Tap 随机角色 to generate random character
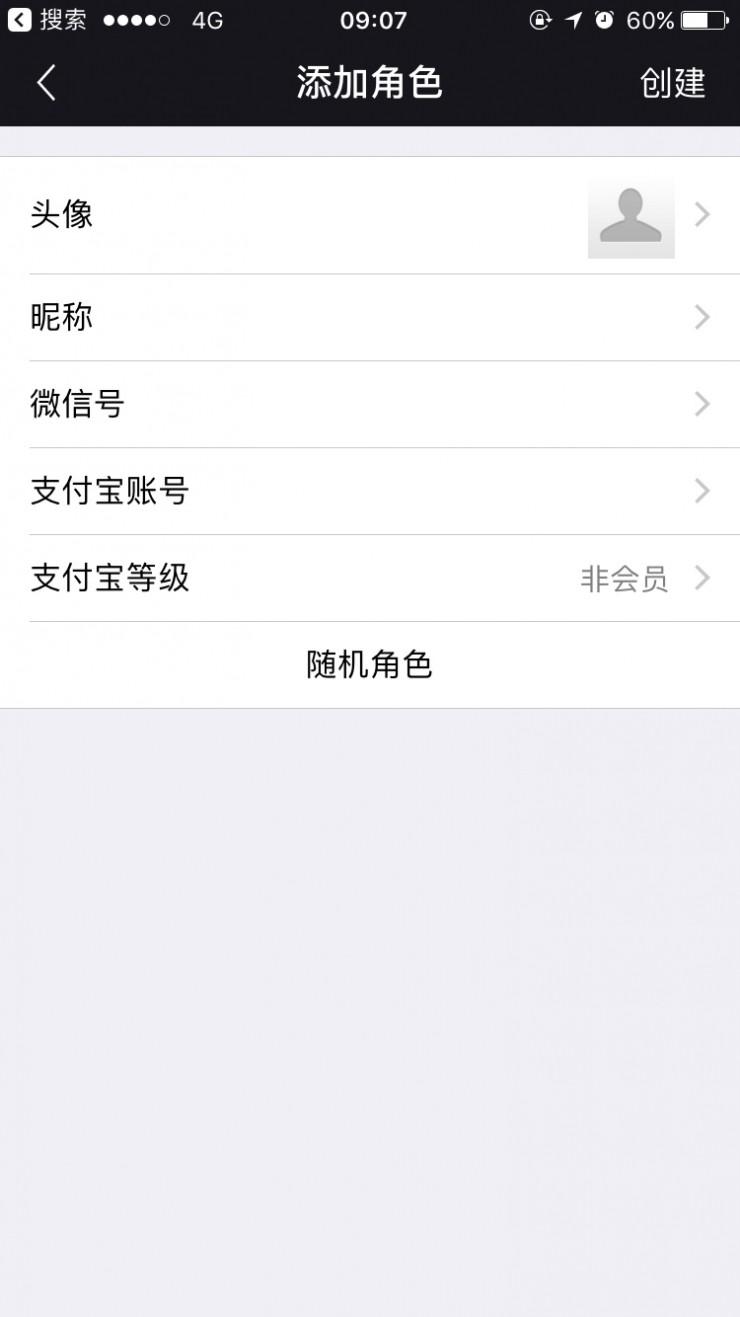This screenshot has width=740, height=1317. point(370,665)
